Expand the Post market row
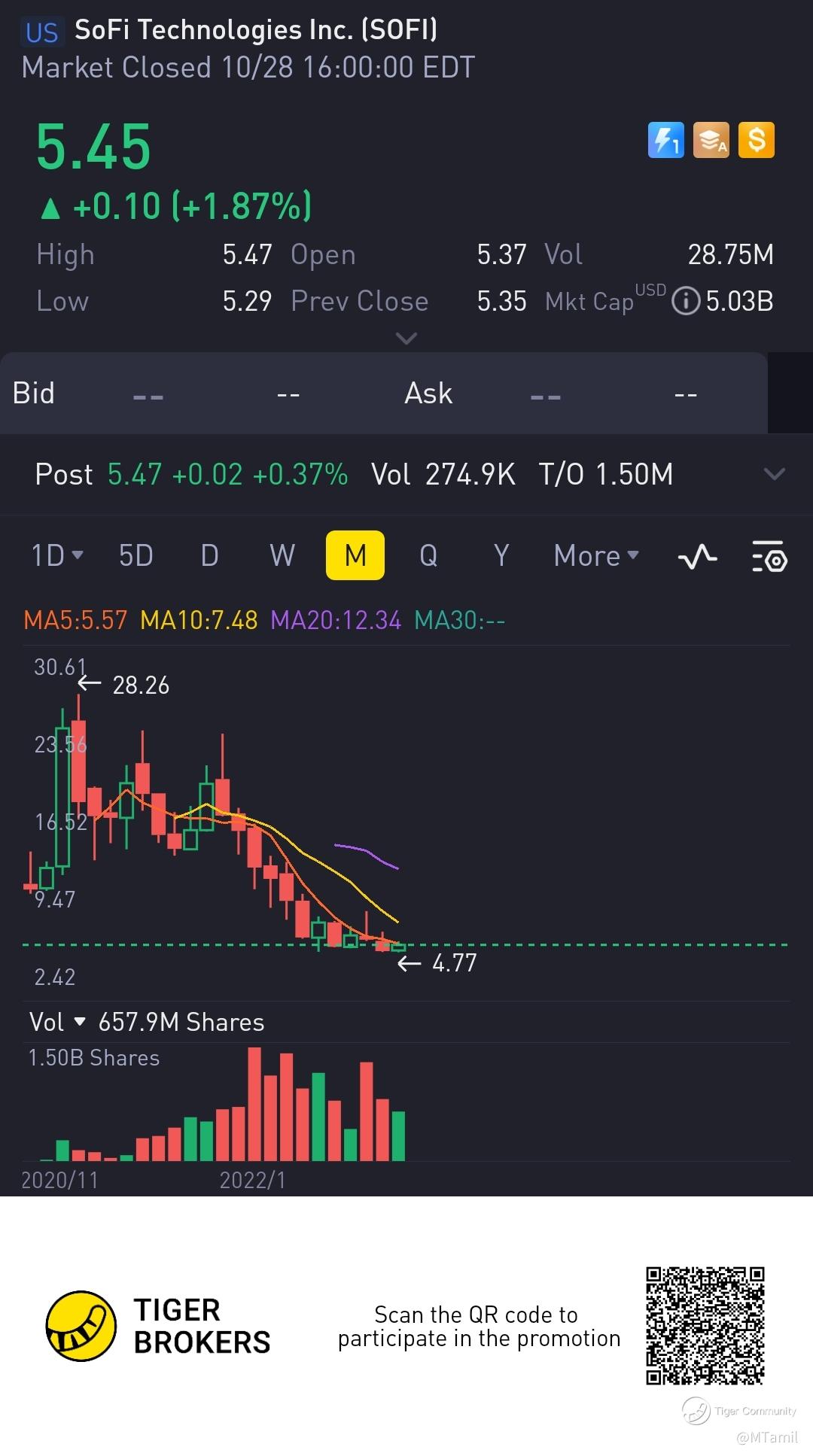This screenshot has width=813, height=1456. pos(774,474)
